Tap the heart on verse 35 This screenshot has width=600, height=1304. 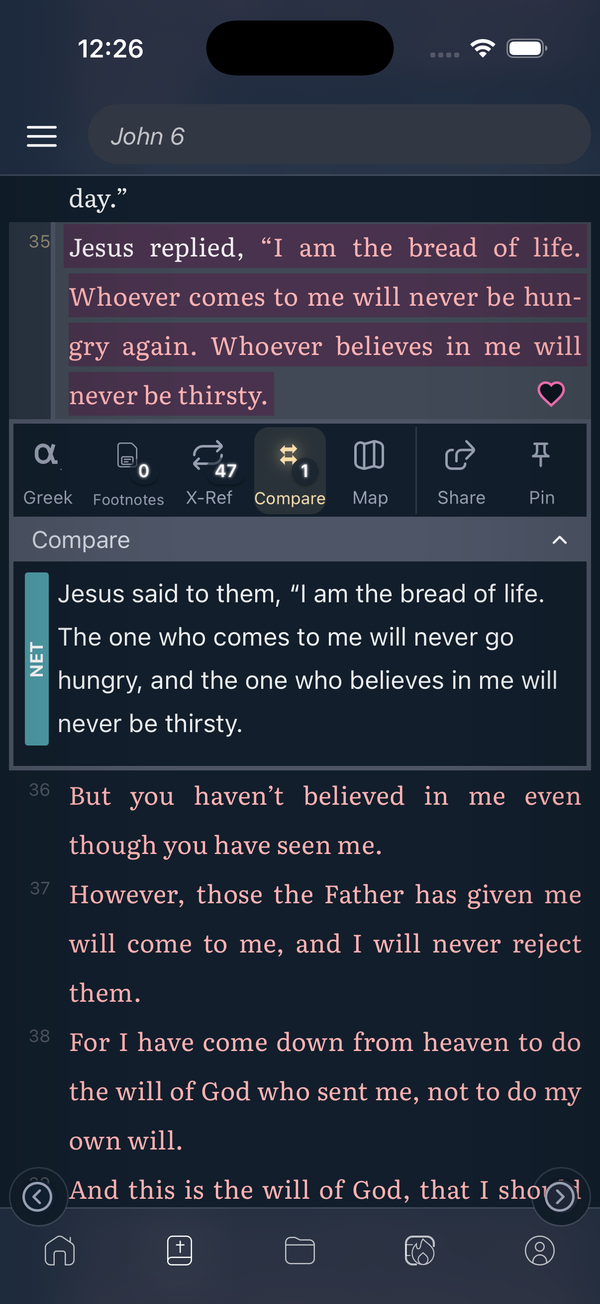[x=551, y=394]
